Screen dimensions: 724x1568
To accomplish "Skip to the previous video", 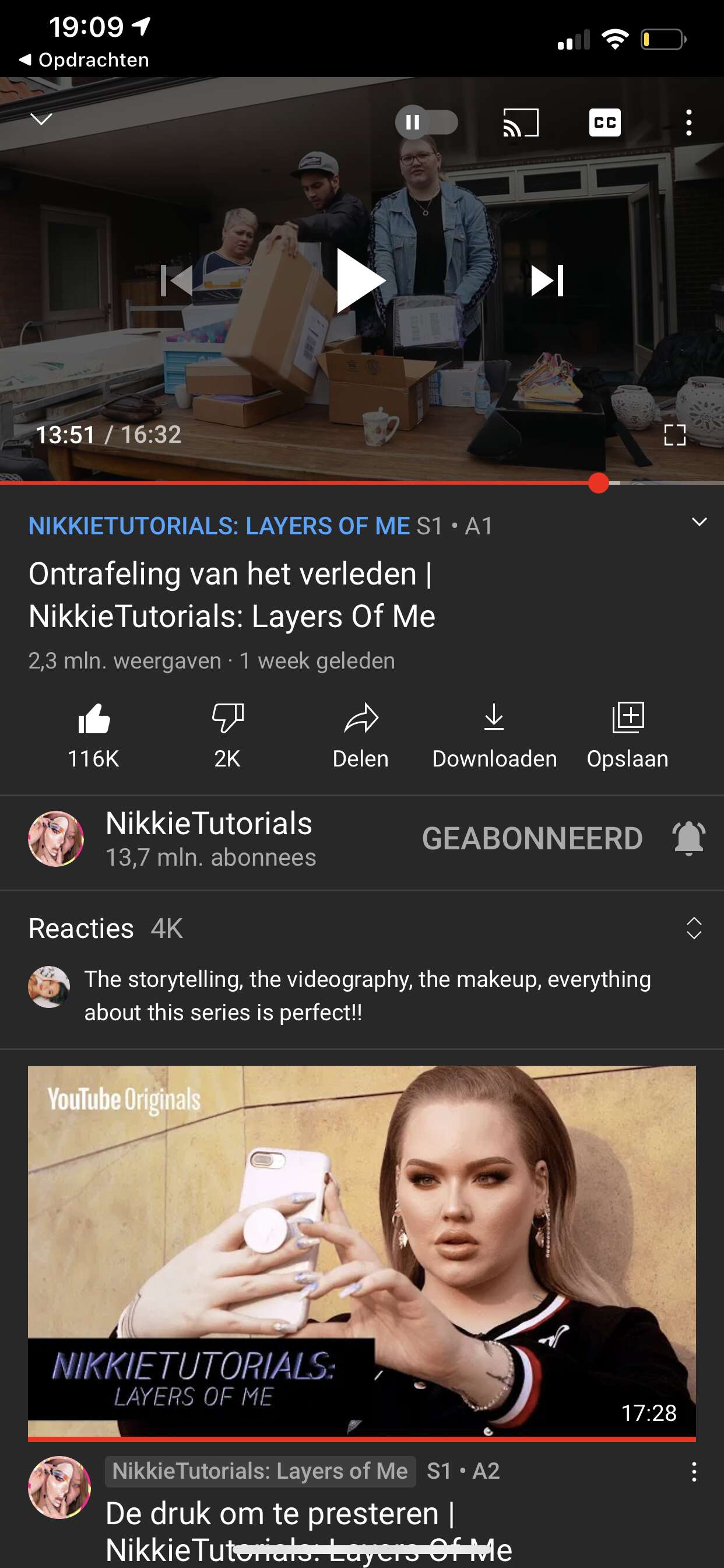I will [177, 281].
